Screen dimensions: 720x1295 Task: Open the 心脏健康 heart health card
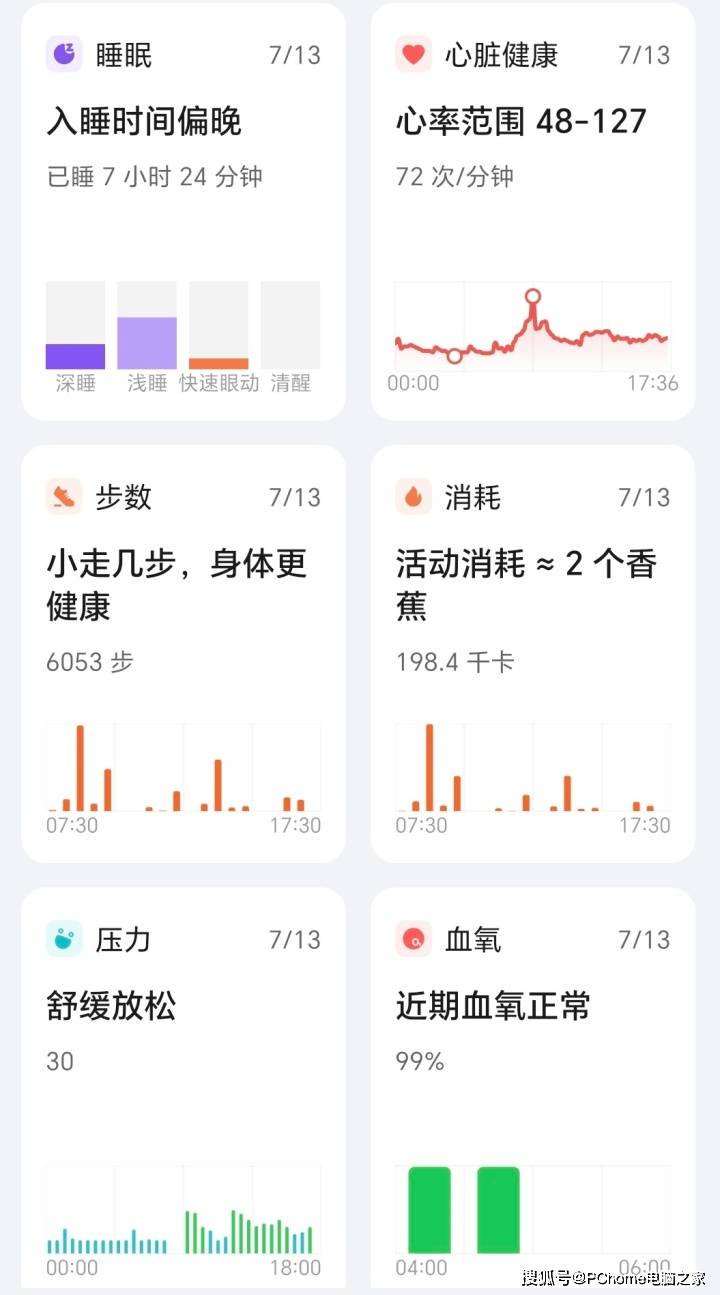click(533, 211)
